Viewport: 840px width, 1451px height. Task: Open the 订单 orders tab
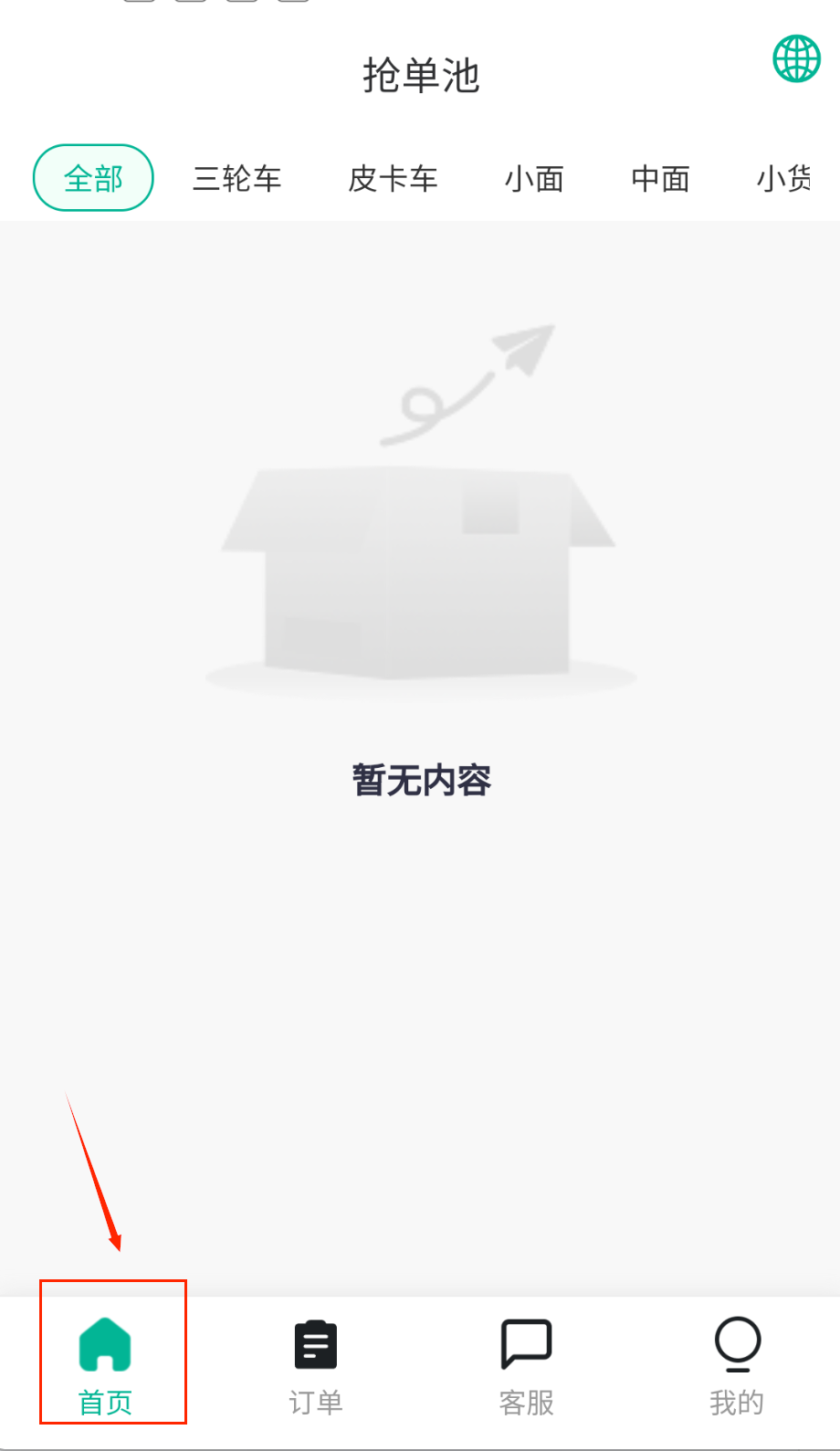316,1362
